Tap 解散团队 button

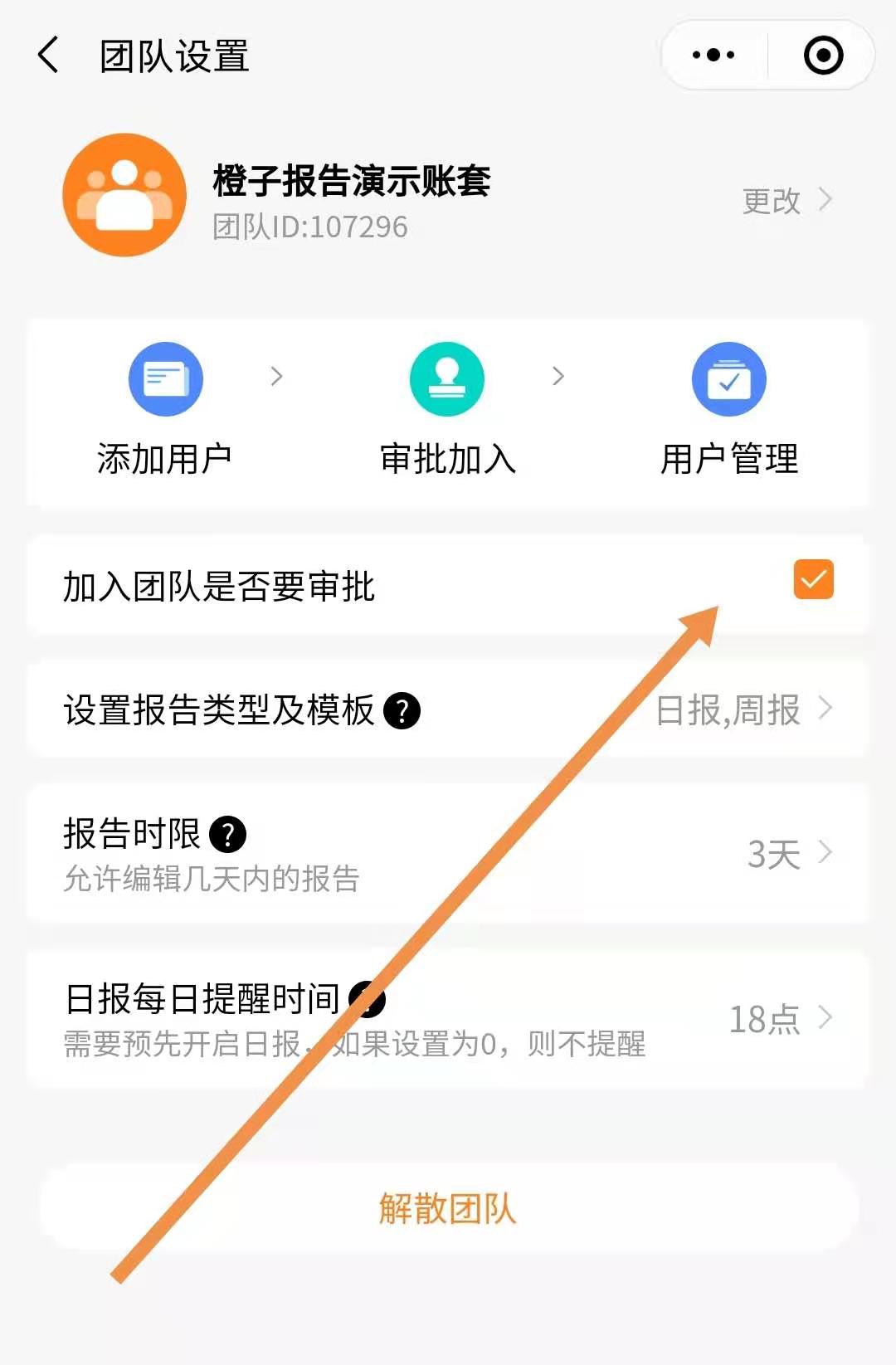[x=447, y=1208]
